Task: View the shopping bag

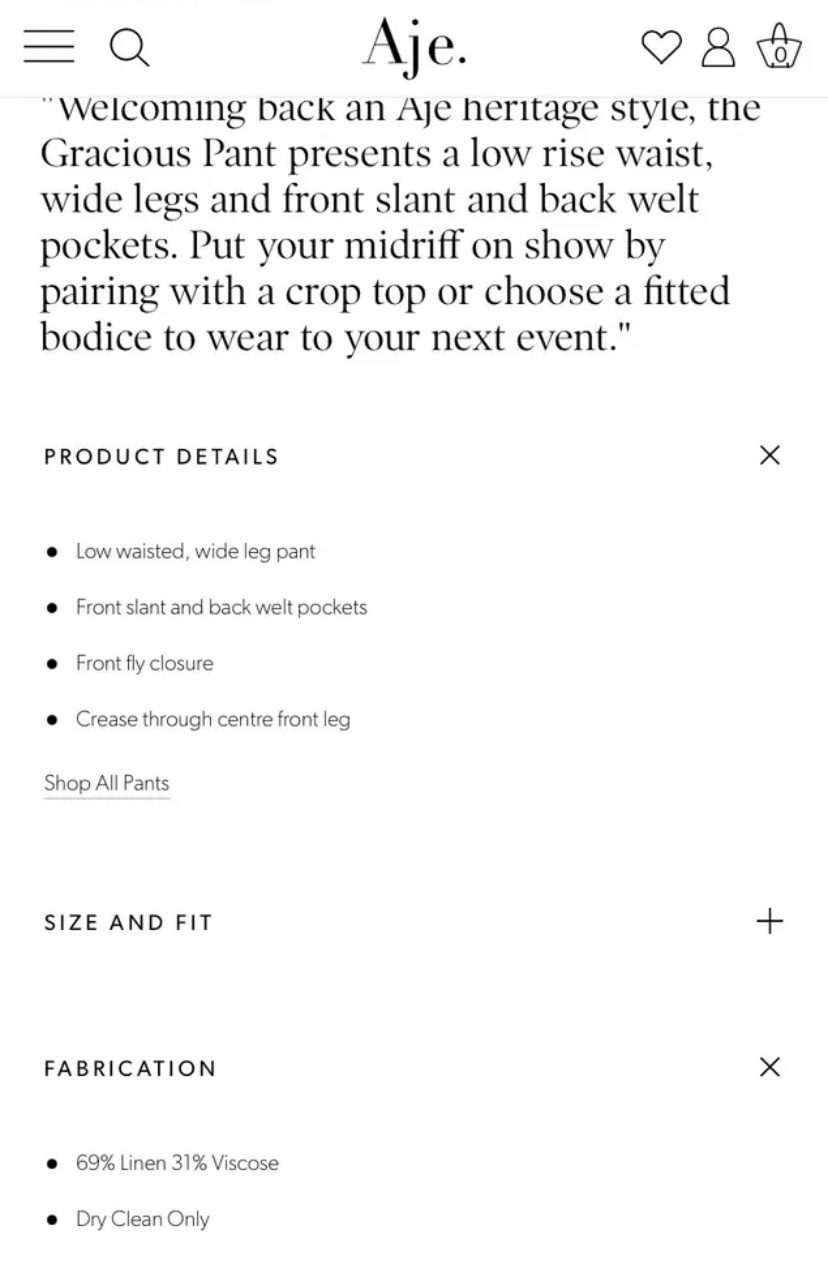Action: pos(779,46)
